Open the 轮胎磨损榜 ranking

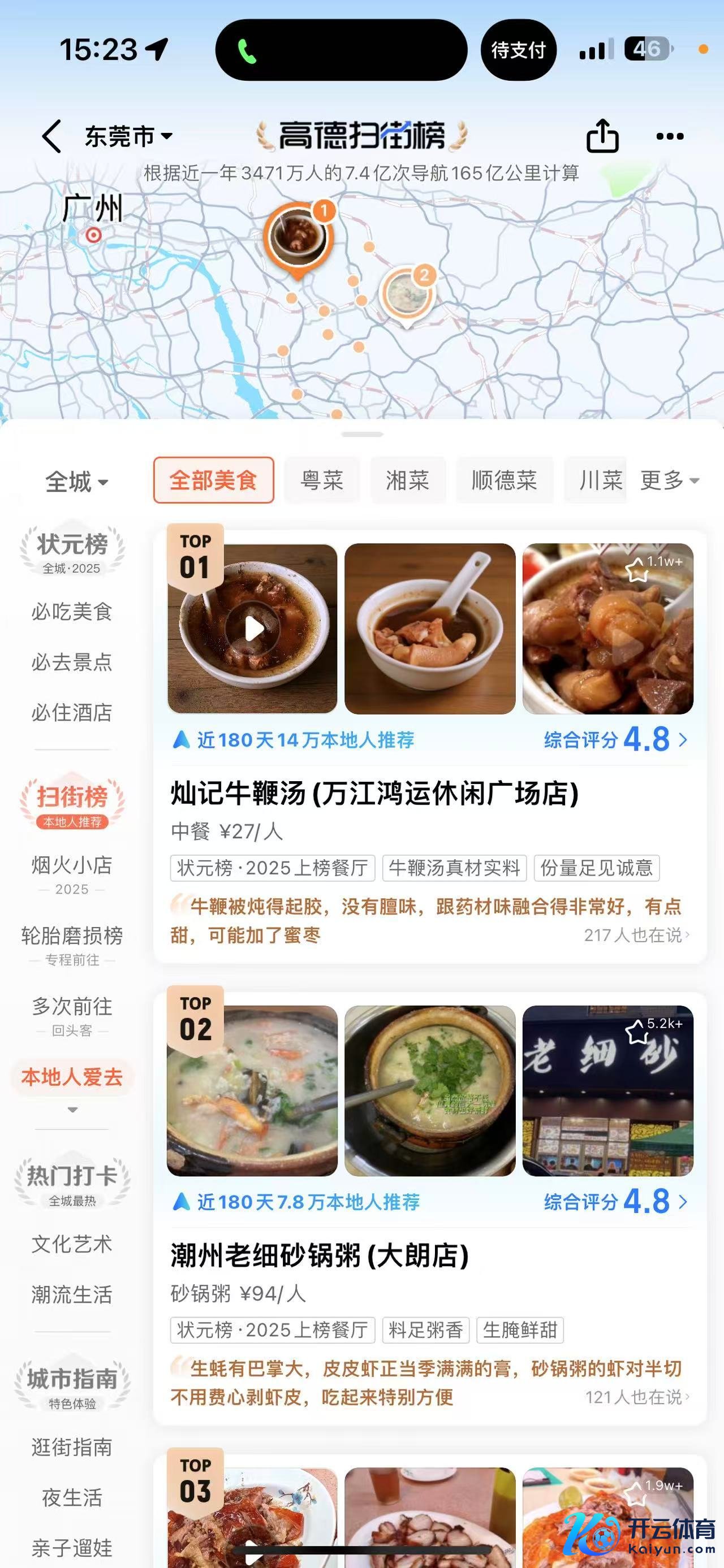(x=72, y=945)
